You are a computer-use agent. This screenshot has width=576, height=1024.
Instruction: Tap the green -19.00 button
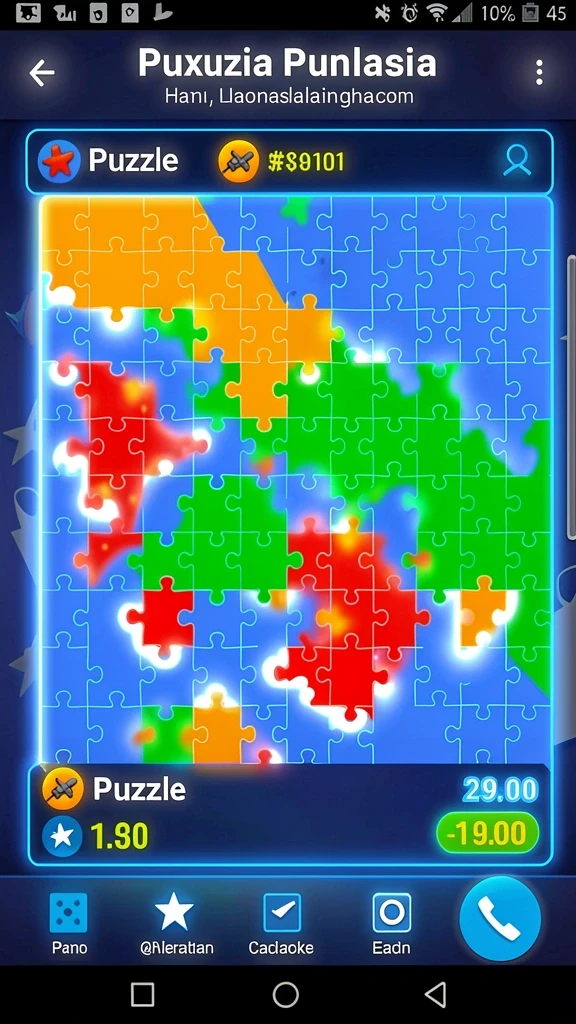[x=487, y=833]
